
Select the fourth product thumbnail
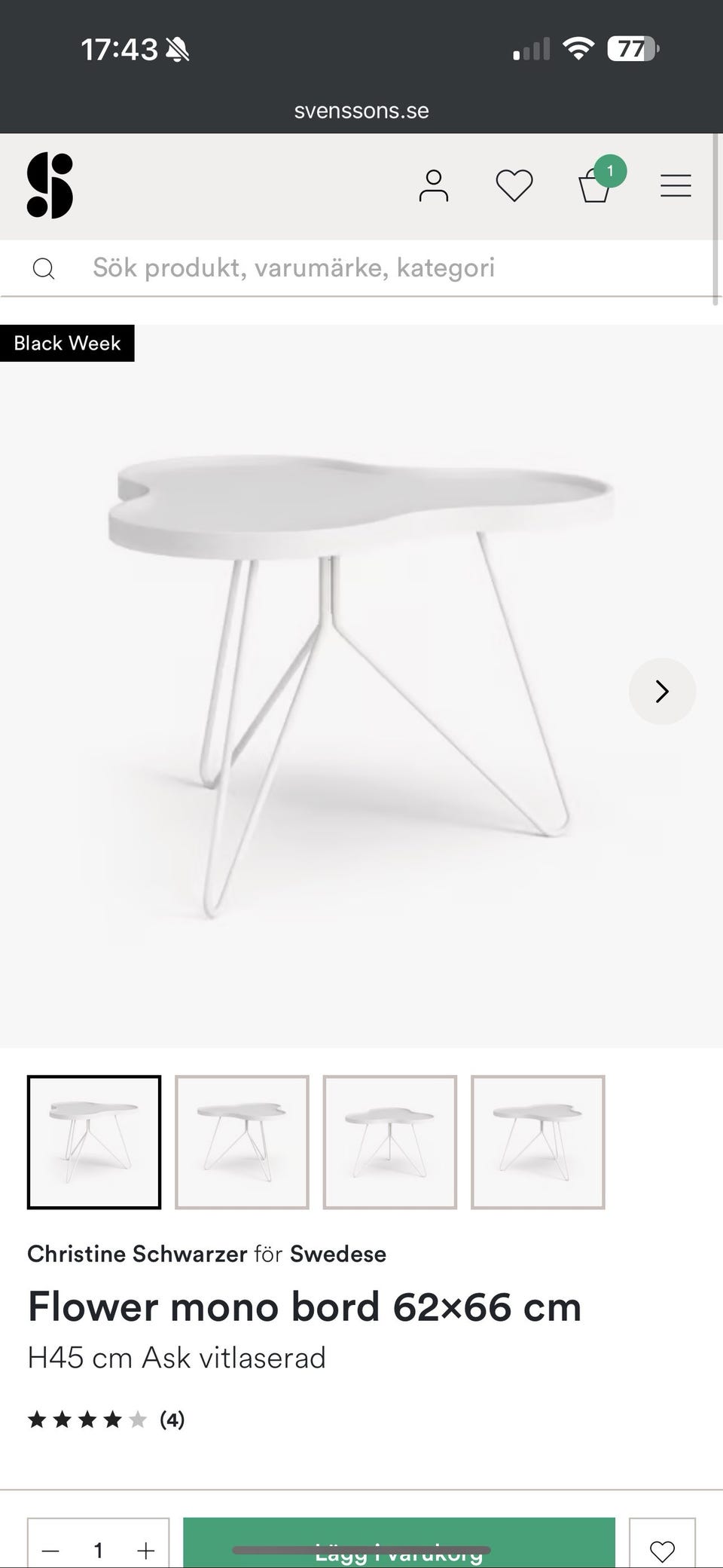538,1142
